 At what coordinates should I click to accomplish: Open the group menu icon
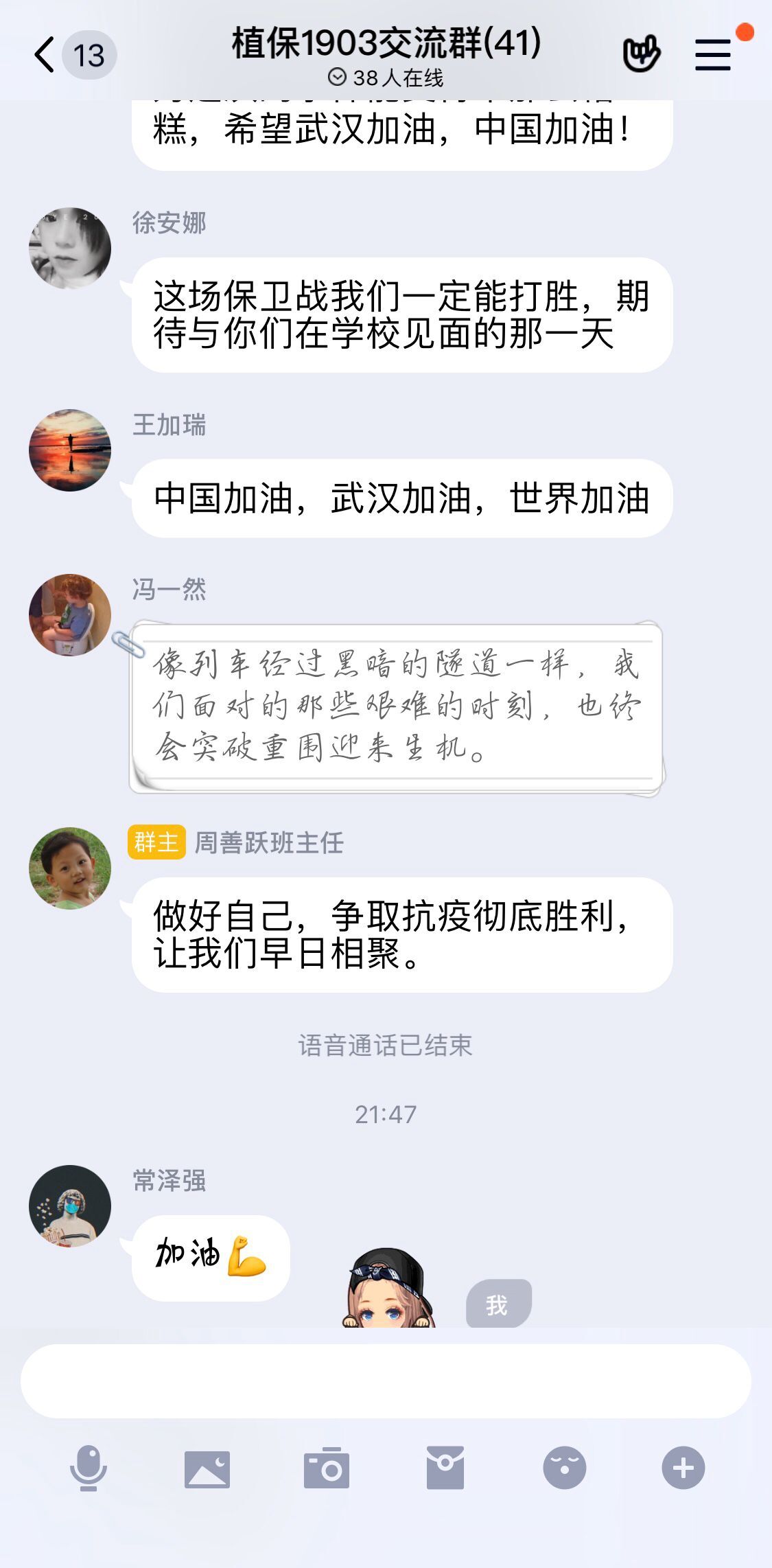coord(713,54)
